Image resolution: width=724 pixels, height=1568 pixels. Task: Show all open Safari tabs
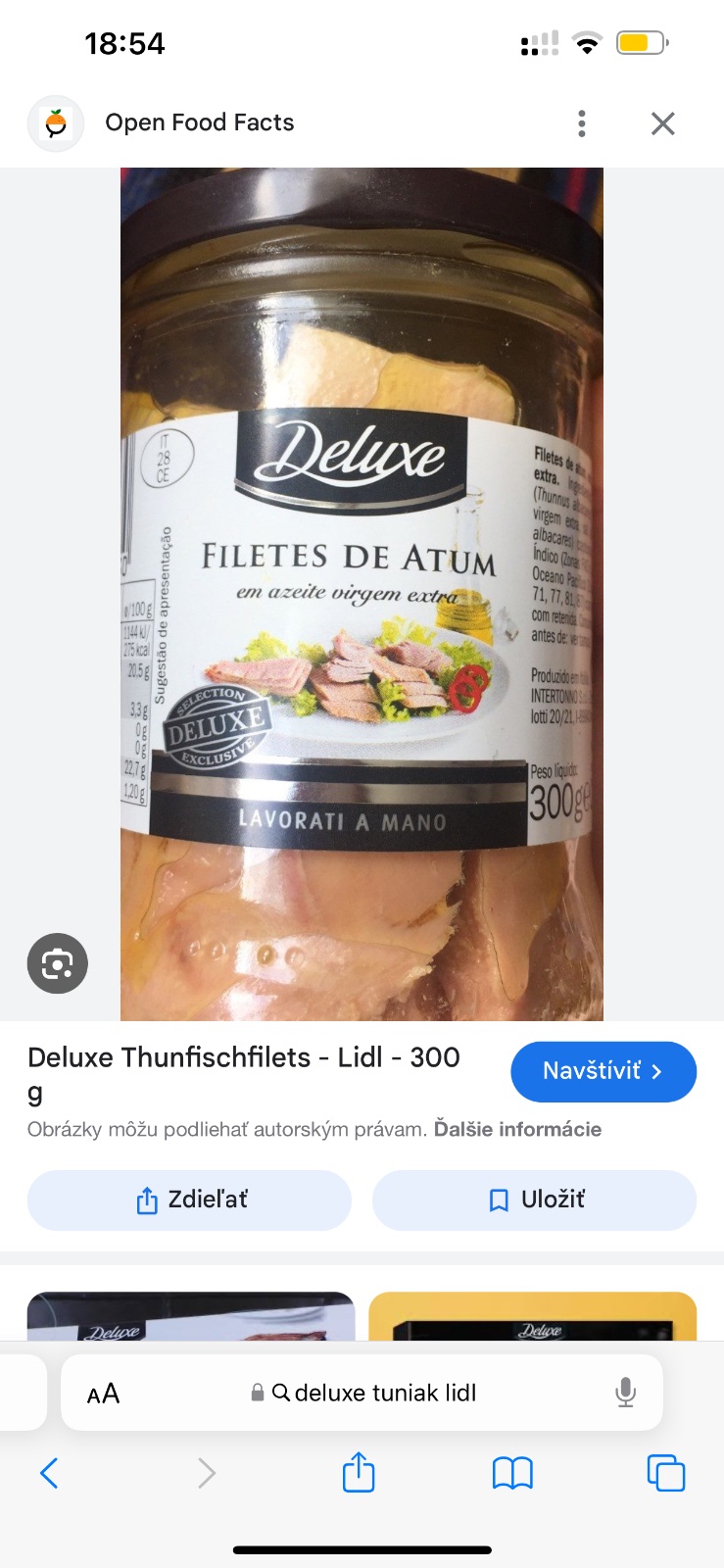coord(666,1472)
